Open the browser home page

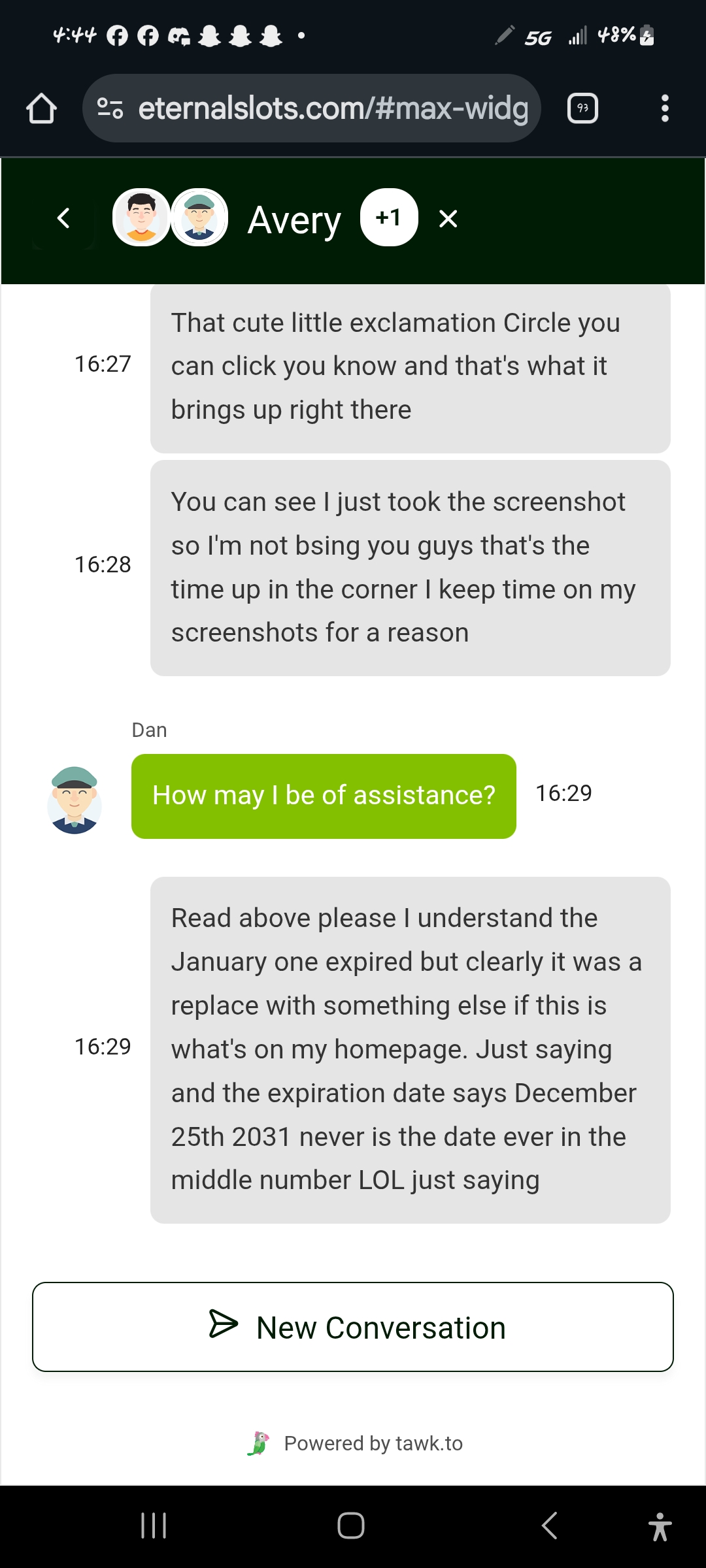41,108
